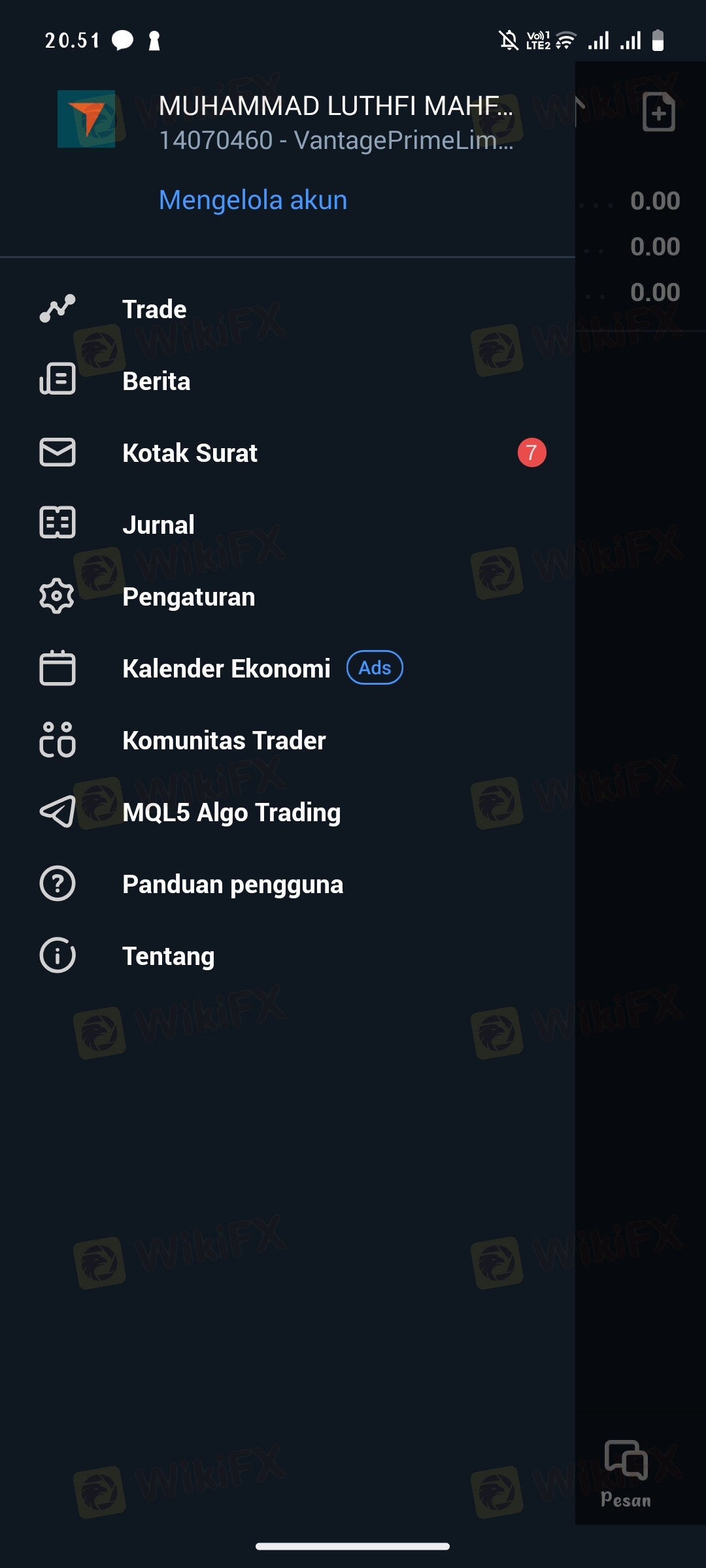706x1568 pixels.
Task: Tap the account name header
Action: point(336,106)
